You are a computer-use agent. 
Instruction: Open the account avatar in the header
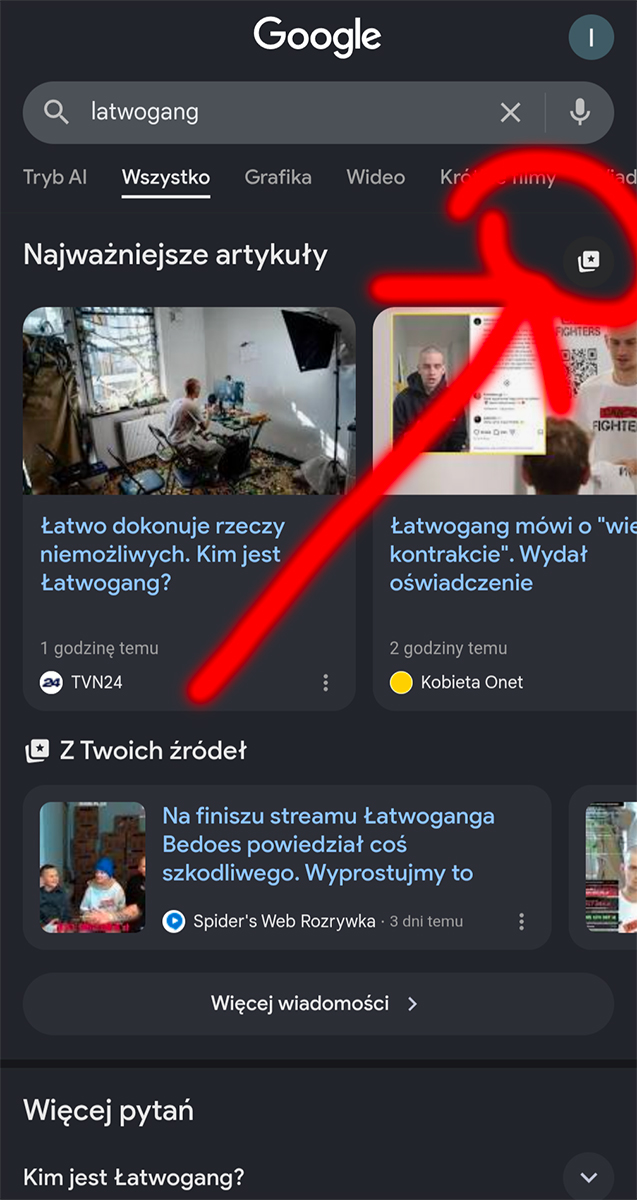(591, 38)
